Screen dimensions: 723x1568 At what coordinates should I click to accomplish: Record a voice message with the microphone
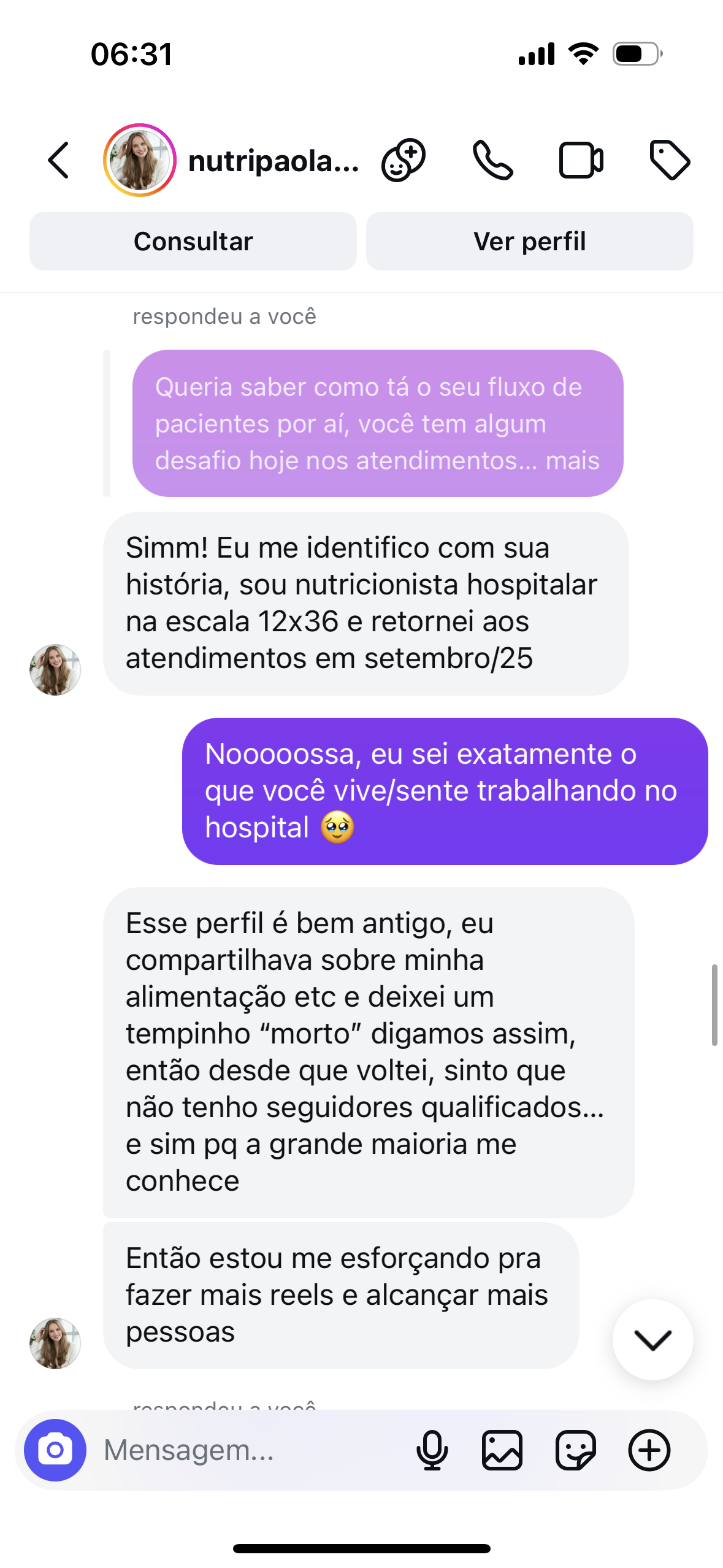click(x=433, y=1450)
